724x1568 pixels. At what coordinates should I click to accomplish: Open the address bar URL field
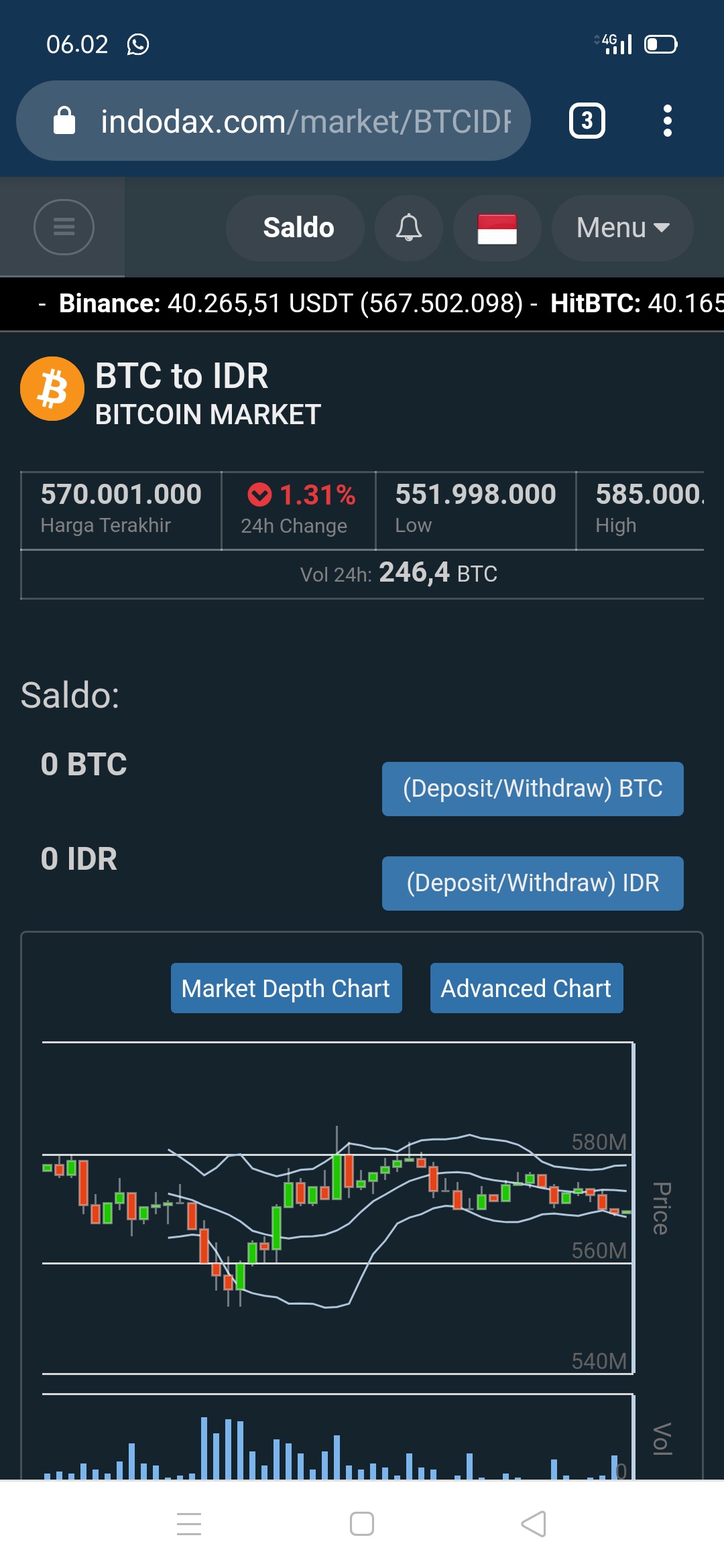(302, 120)
